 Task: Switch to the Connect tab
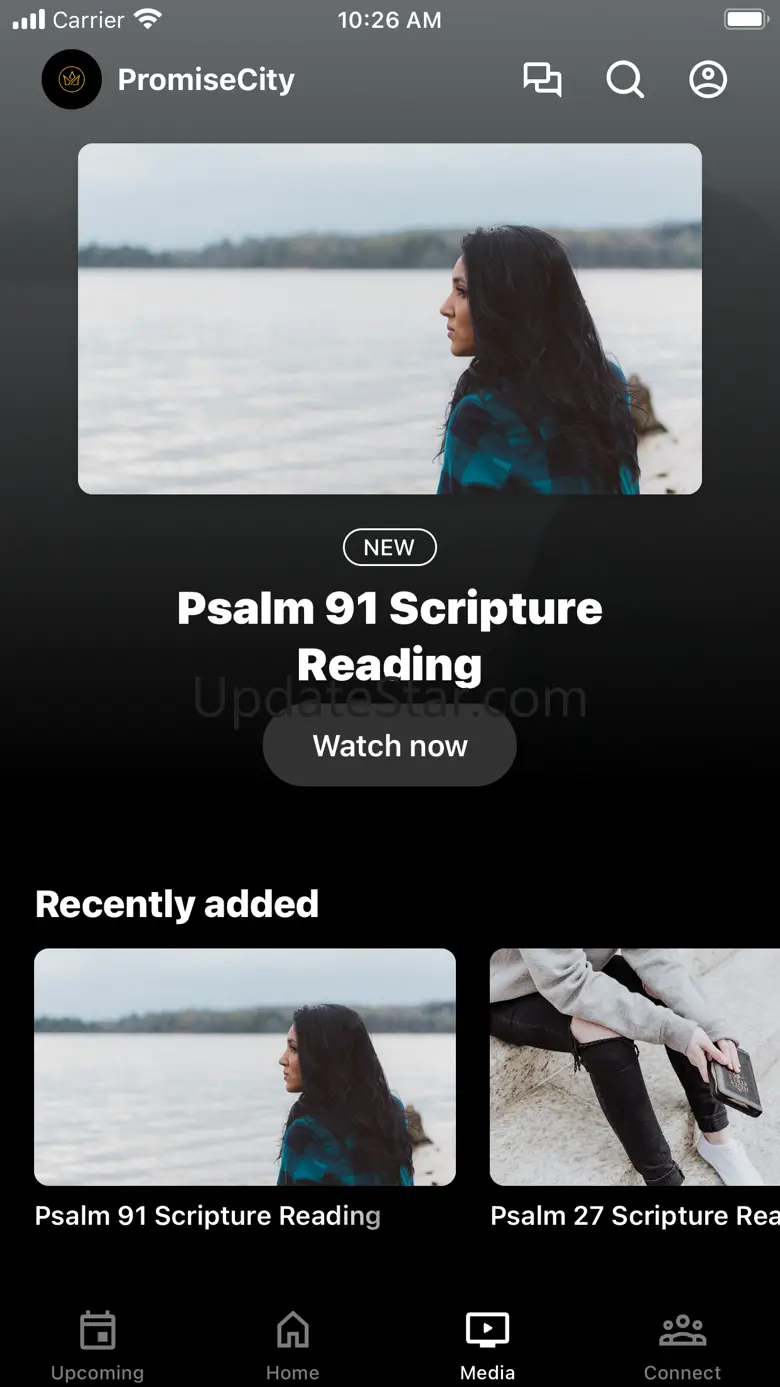coord(683,1345)
